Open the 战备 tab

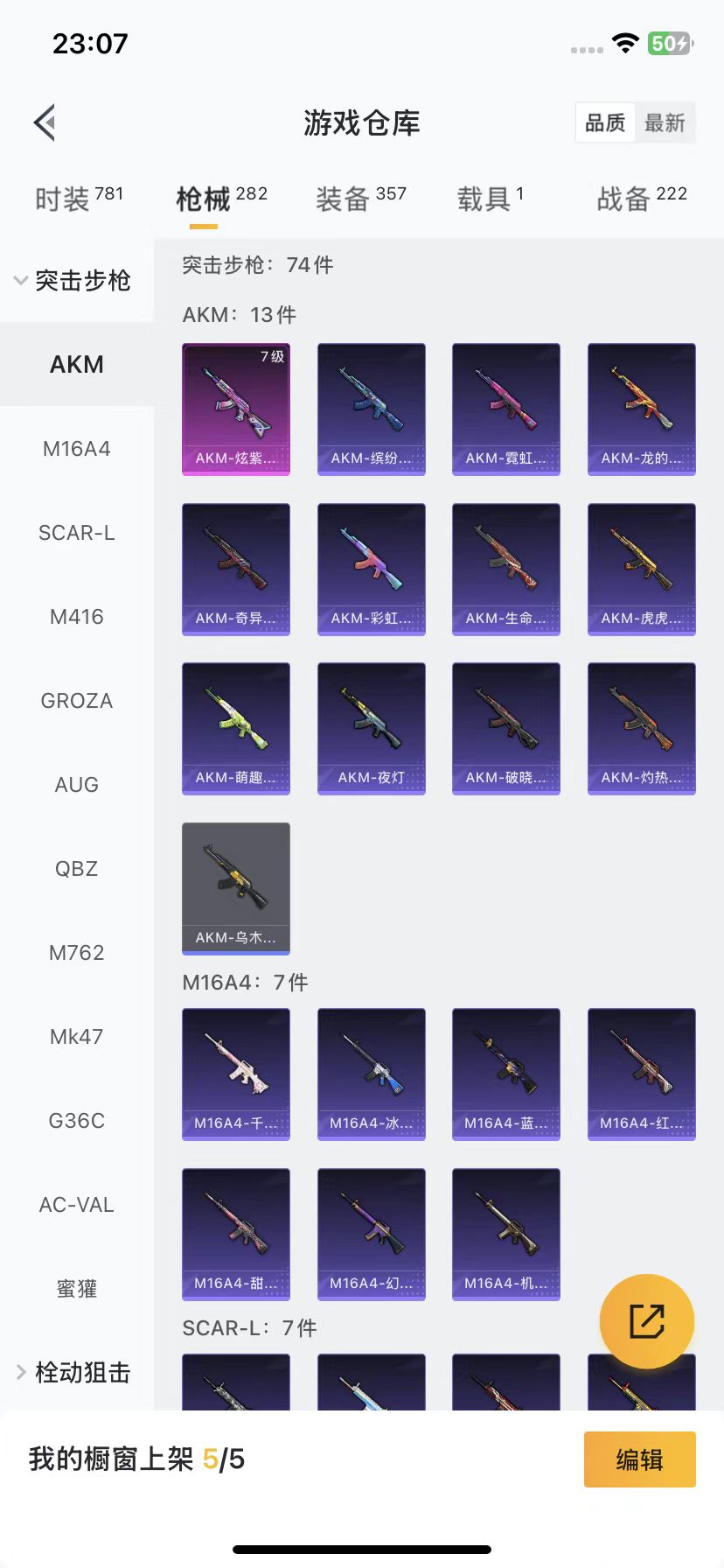click(x=641, y=199)
